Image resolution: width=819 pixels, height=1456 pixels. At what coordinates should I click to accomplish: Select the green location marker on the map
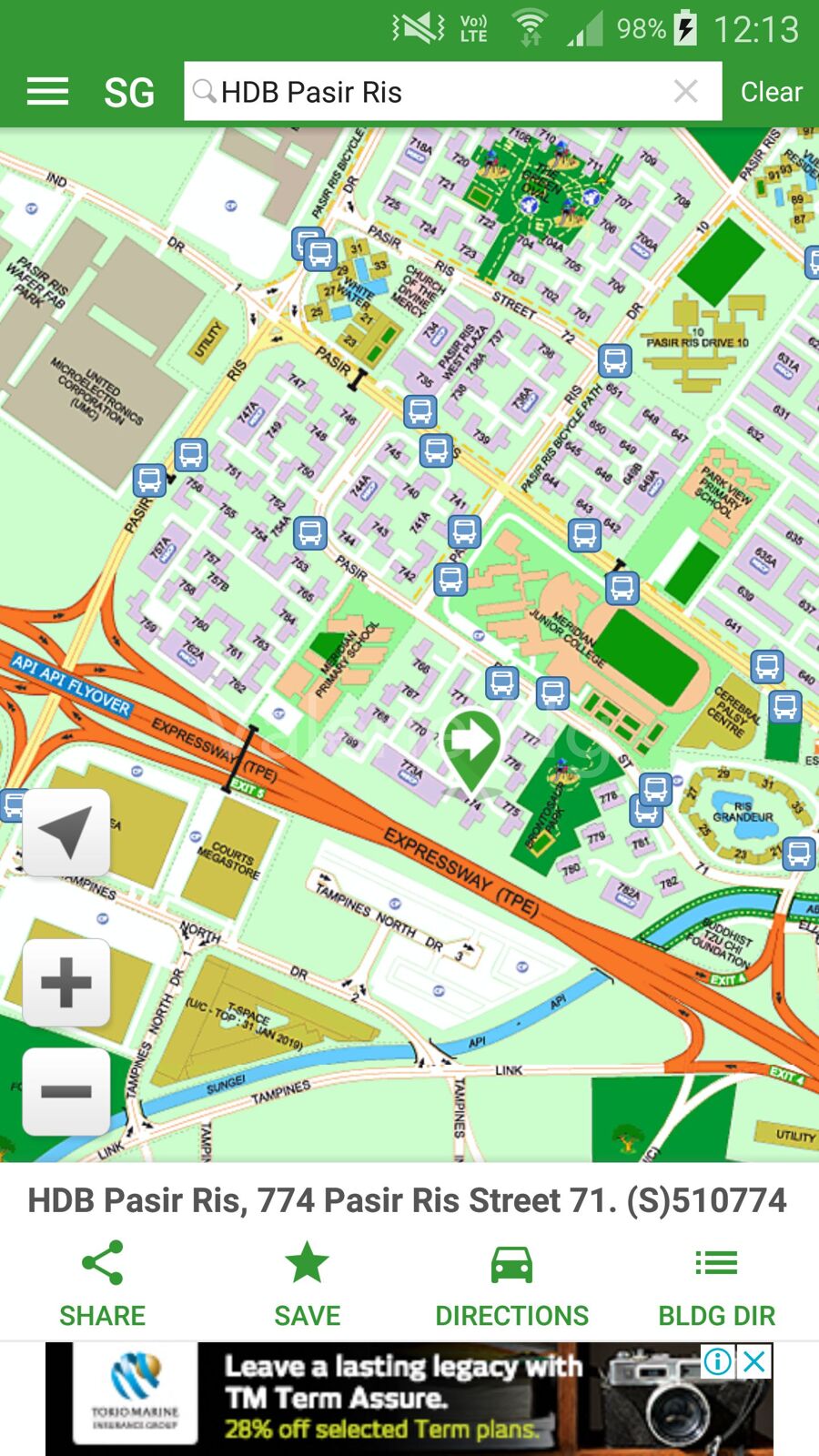[x=470, y=744]
